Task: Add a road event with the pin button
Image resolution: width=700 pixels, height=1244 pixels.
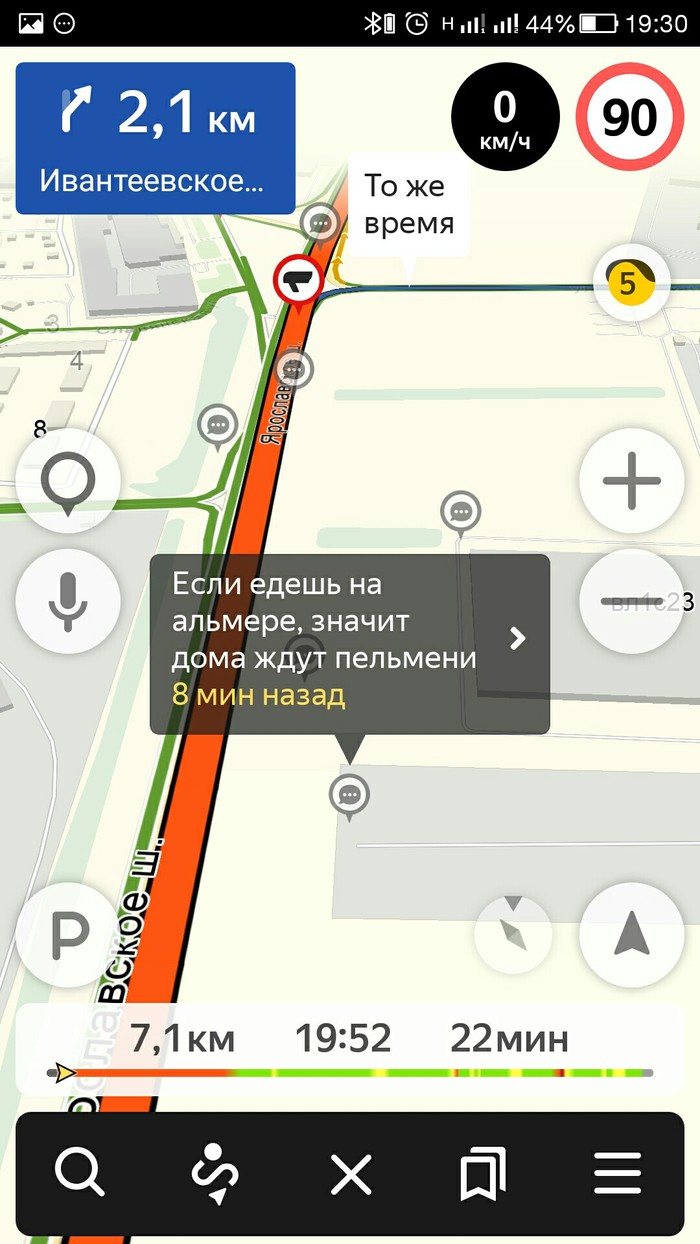Action: (x=68, y=480)
